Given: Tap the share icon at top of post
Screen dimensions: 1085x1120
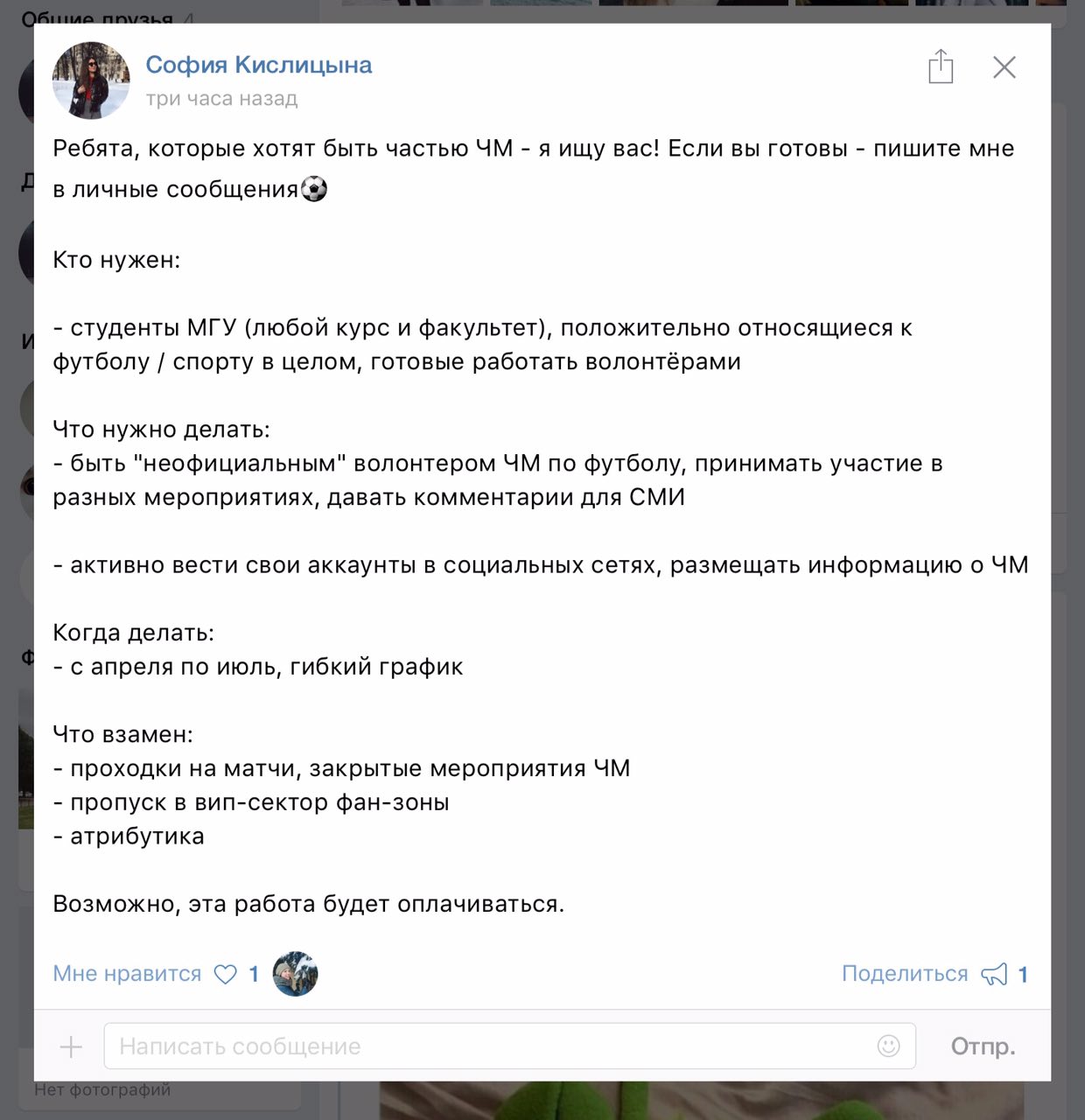Looking at the screenshot, I should point(941,66).
